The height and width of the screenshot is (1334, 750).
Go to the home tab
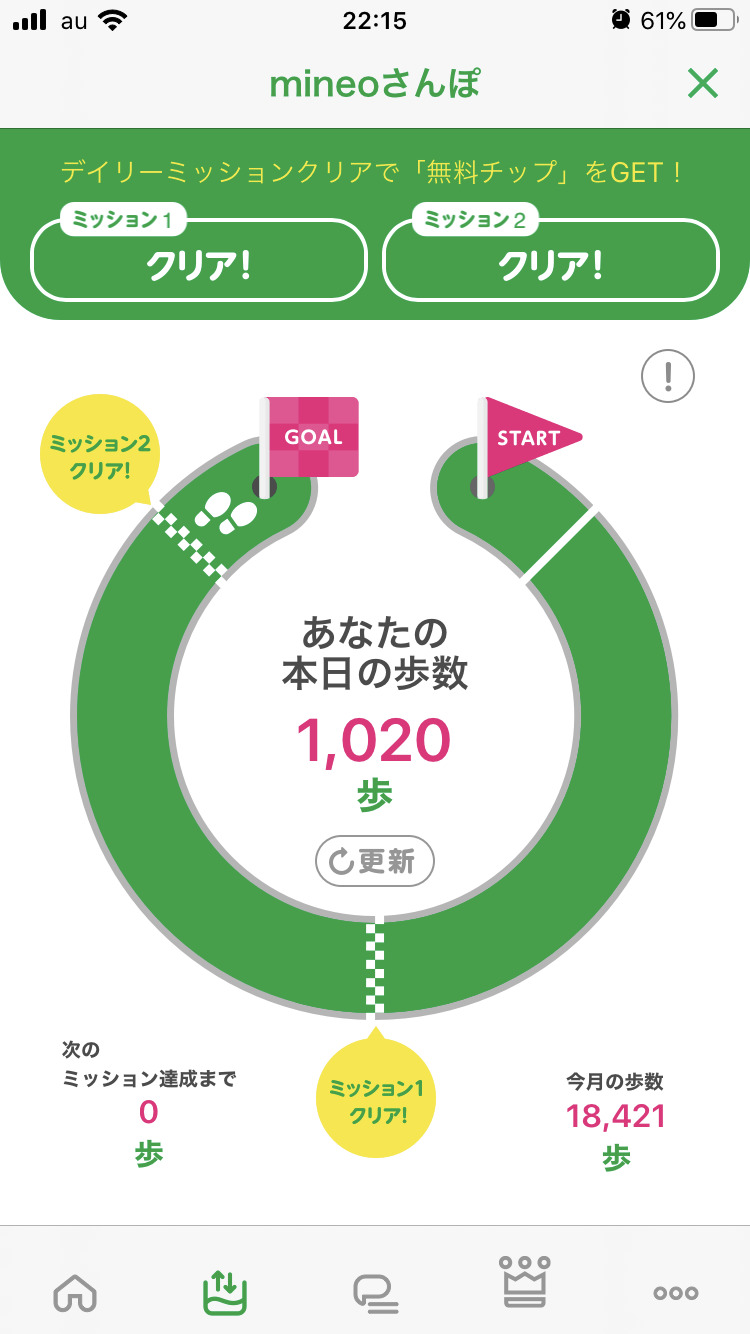point(75,1291)
